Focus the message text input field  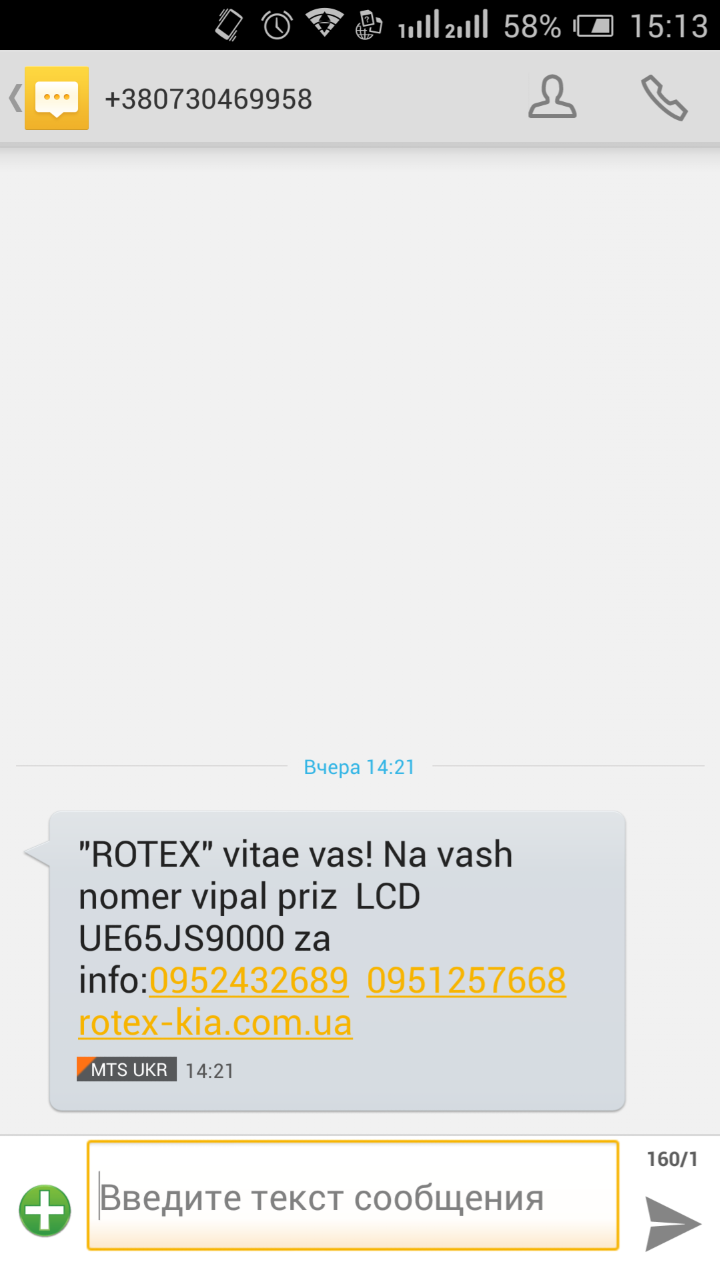[x=353, y=1196]
